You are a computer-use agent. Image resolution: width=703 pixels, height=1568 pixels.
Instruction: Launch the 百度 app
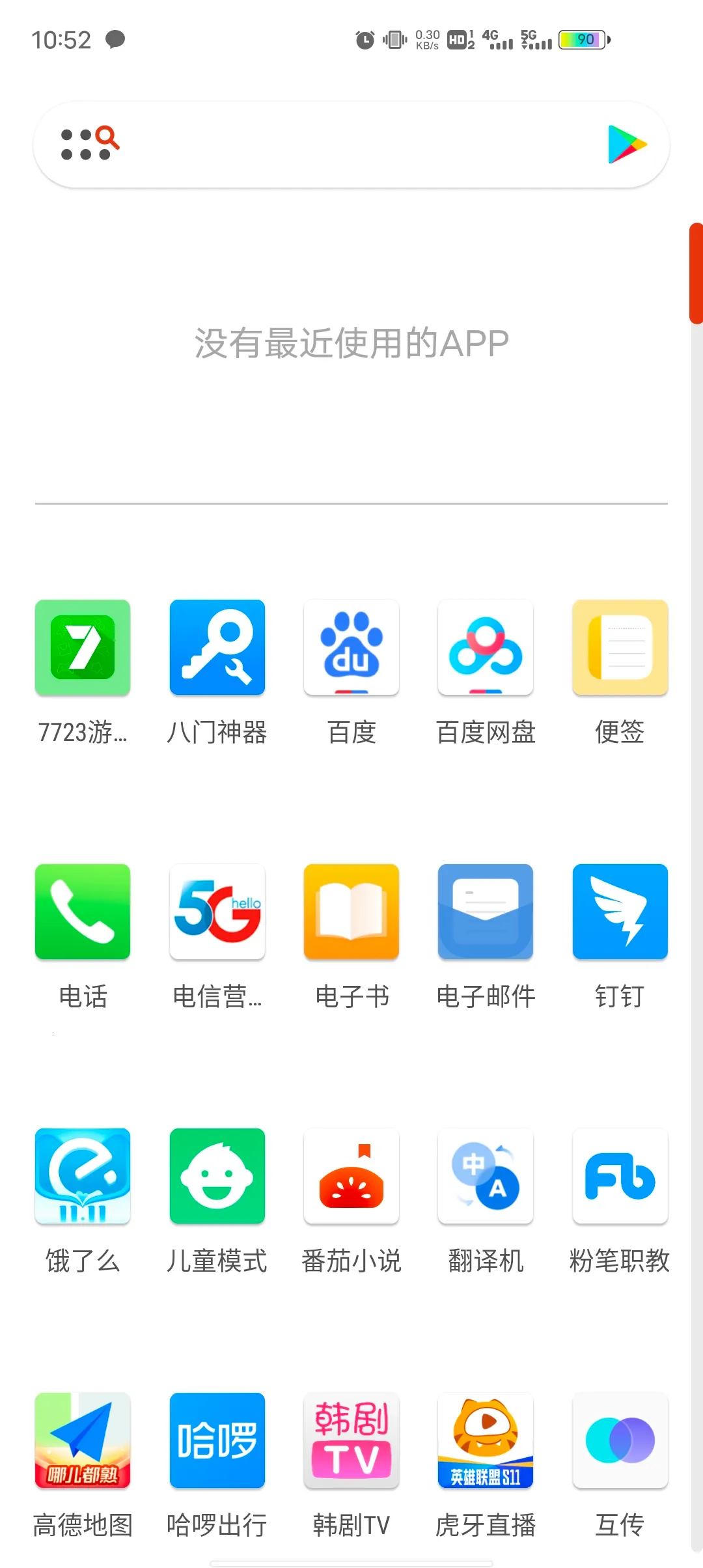351,648
